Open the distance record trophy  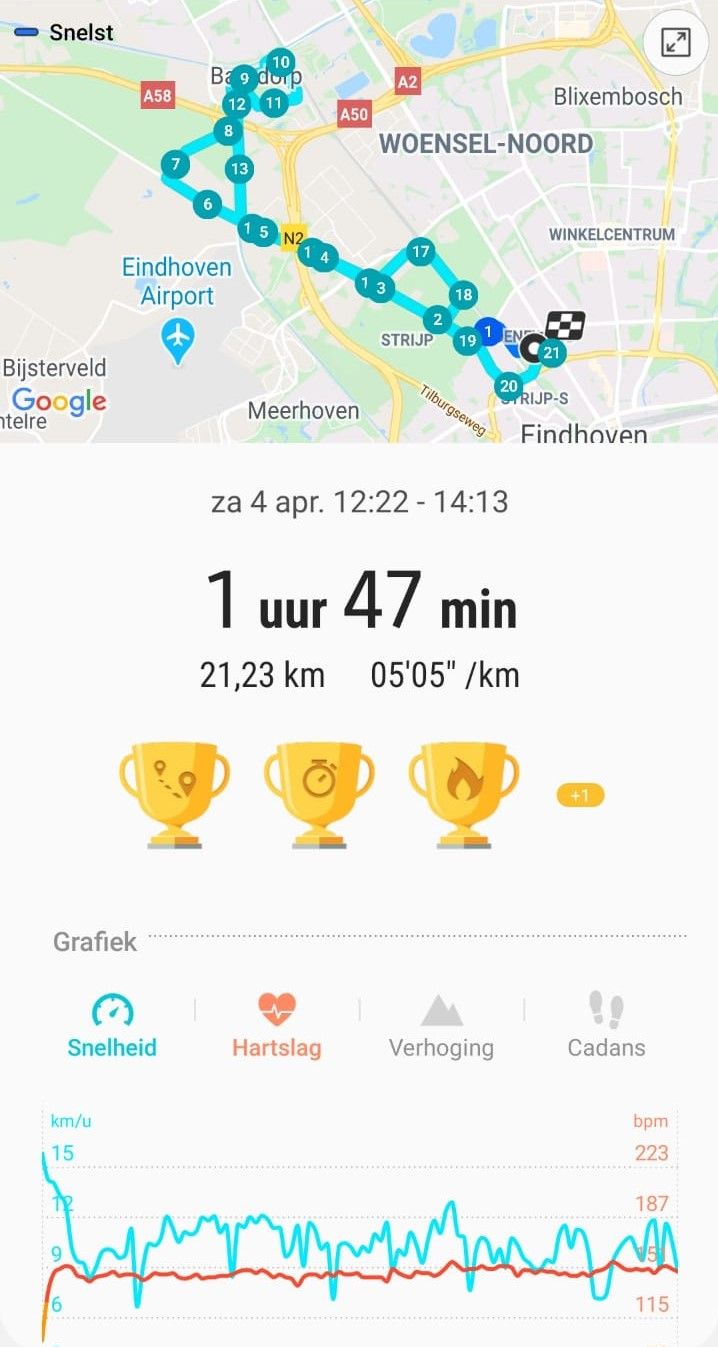pyautogui.click(x=174, y=795)
